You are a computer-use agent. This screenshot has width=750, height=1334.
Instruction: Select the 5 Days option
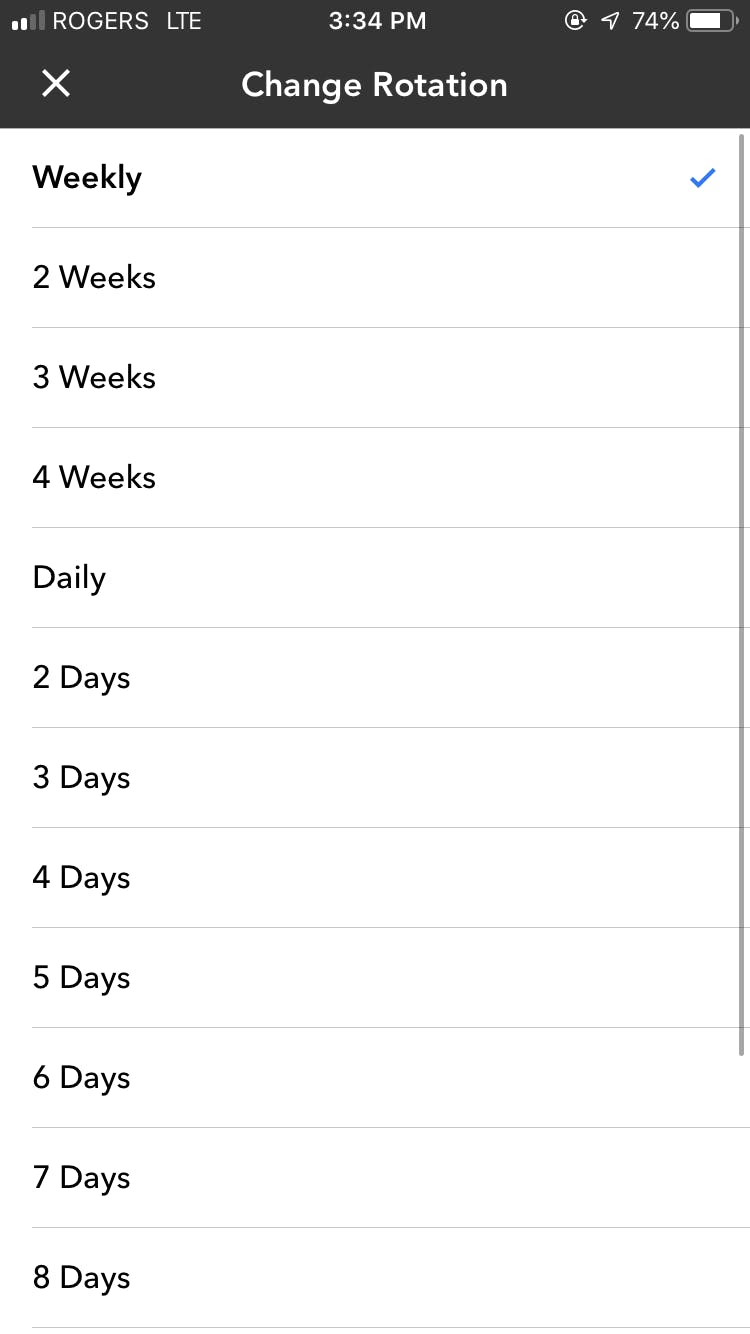click(375, 978)
